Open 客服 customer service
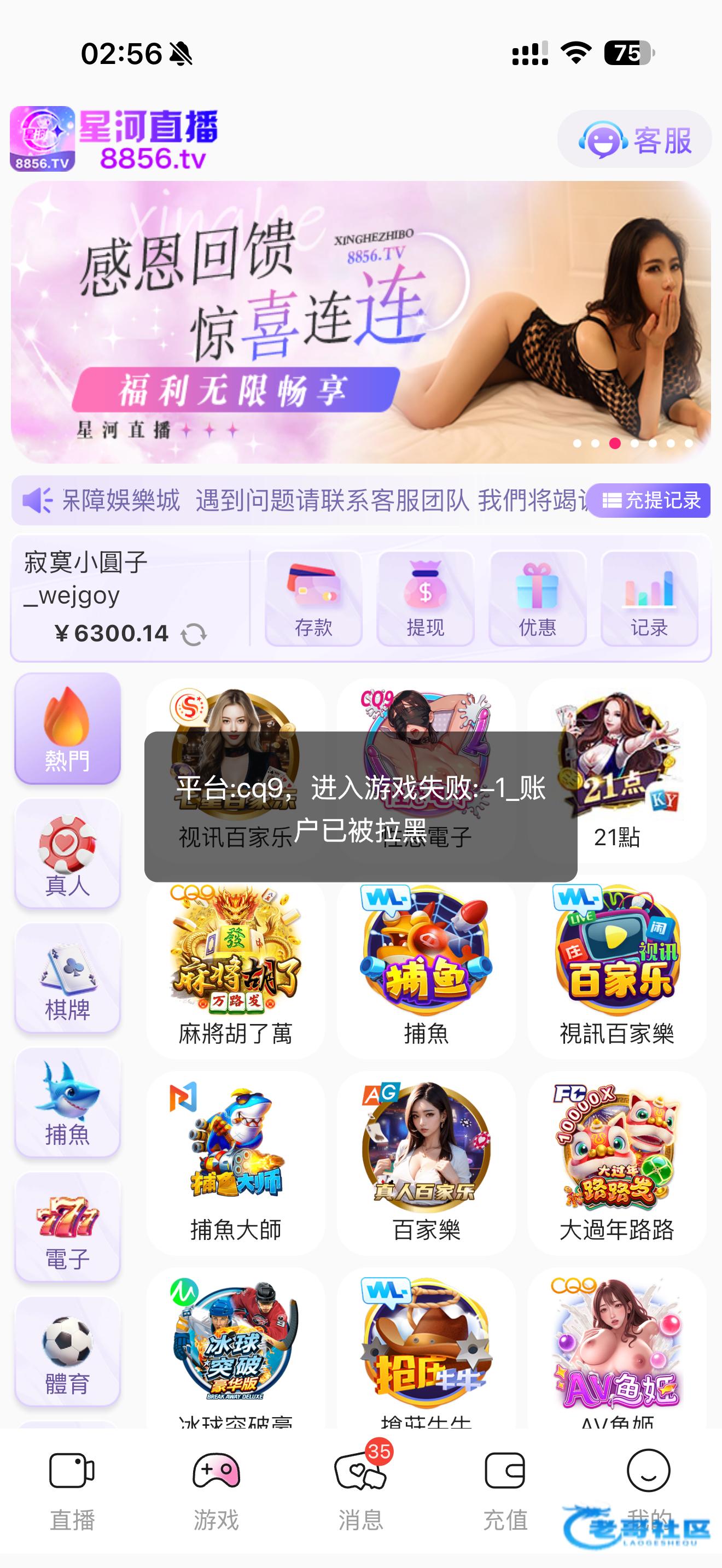The height and width of the screenshot is (1568, 722). coord(634,139)
